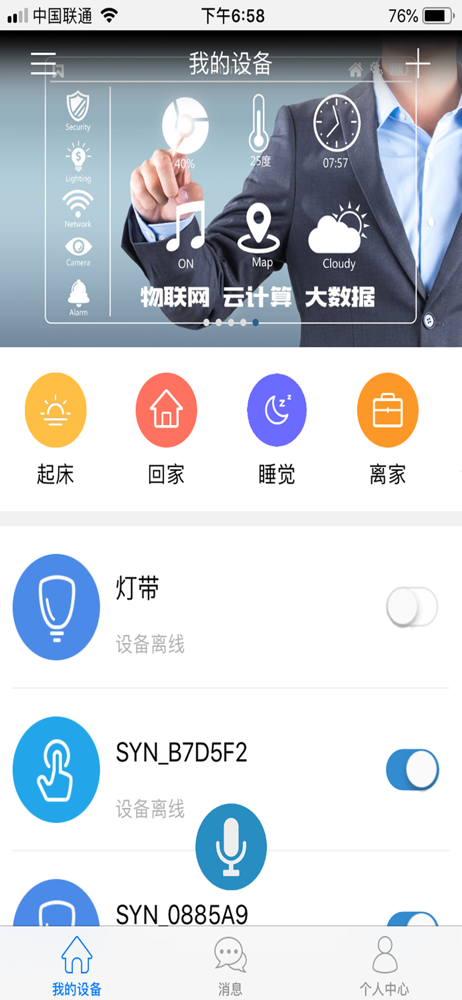Turn off the SYN_B7D5F2 switch
Viewport: 462px width, 1000px height.
(412, 770)
